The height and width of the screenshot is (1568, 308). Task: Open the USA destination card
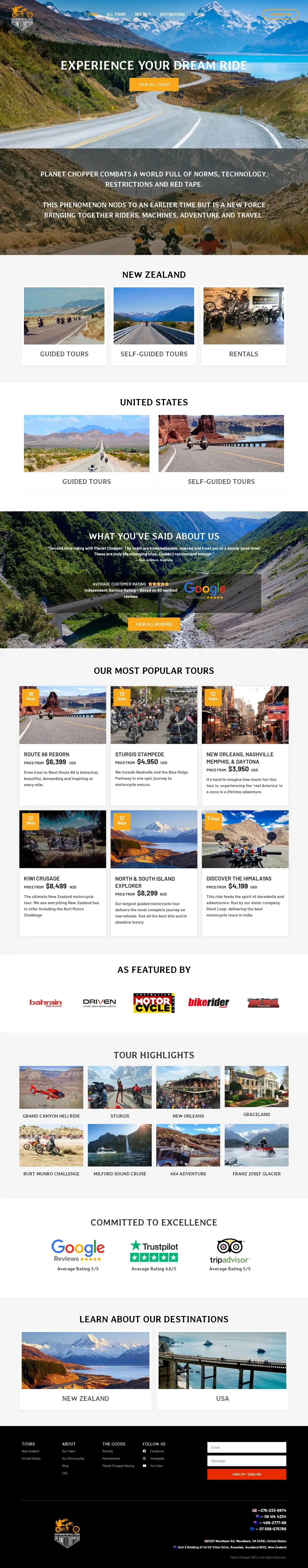222,1370
